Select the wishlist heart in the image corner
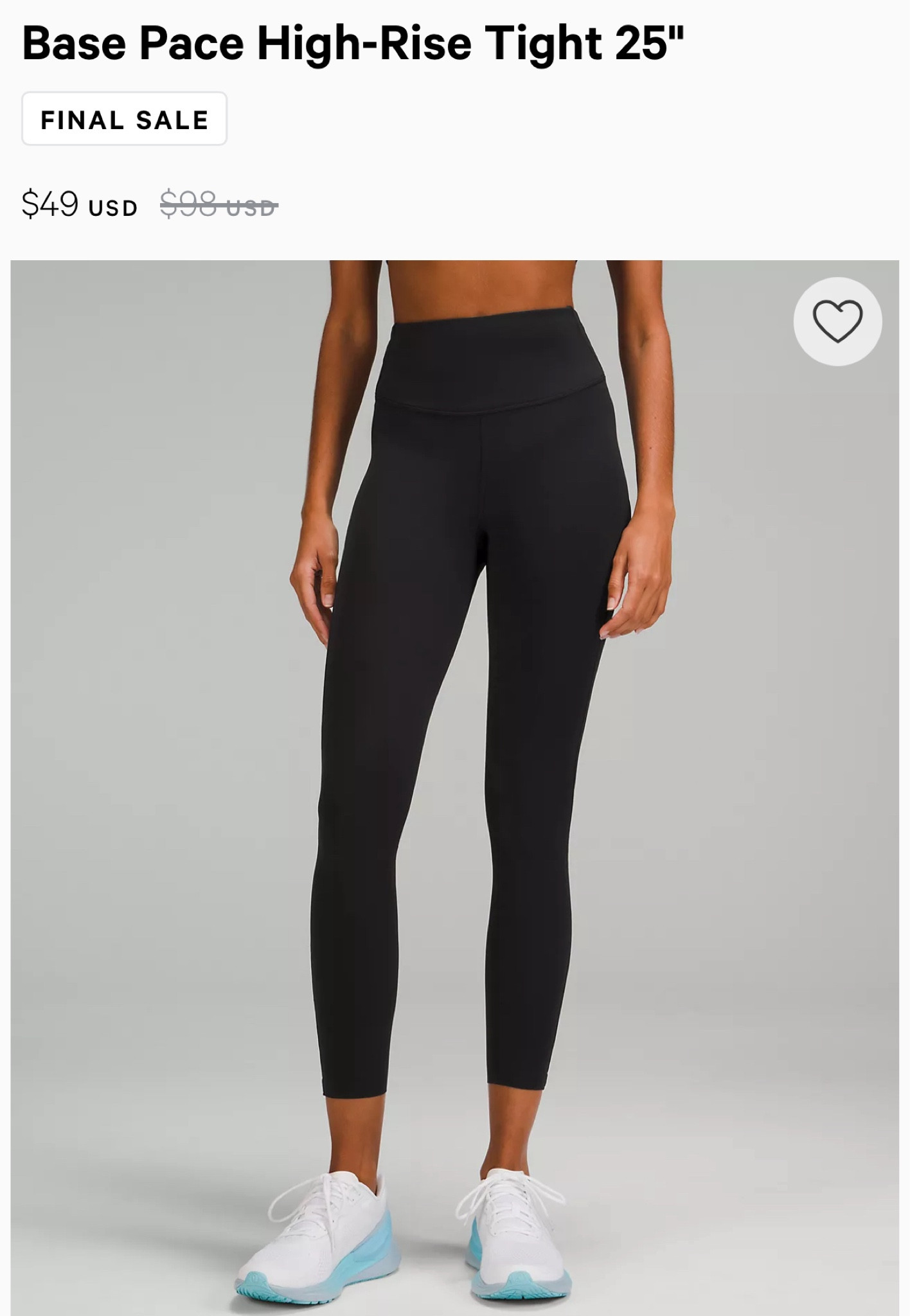 tap(837, 321)
